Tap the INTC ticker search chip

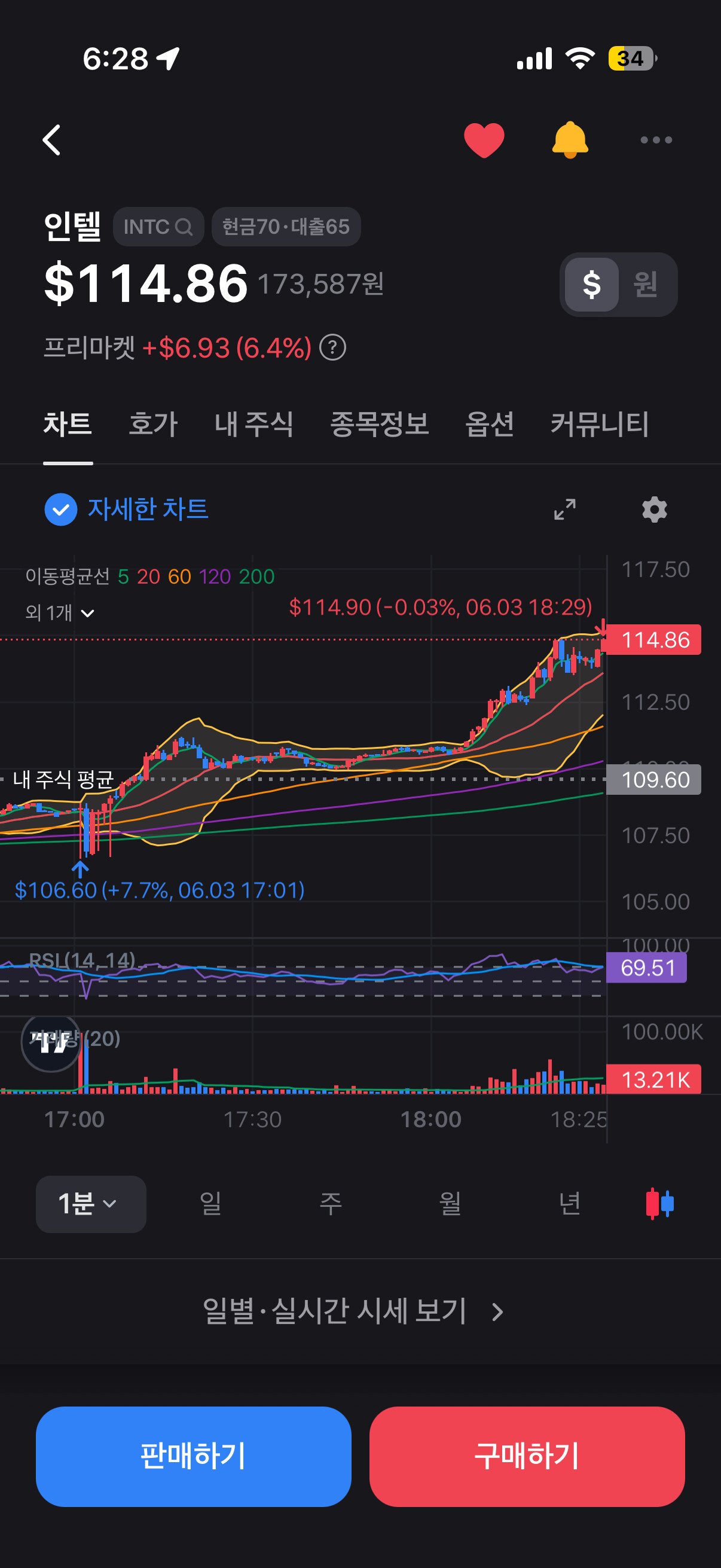tap(158, 227)
